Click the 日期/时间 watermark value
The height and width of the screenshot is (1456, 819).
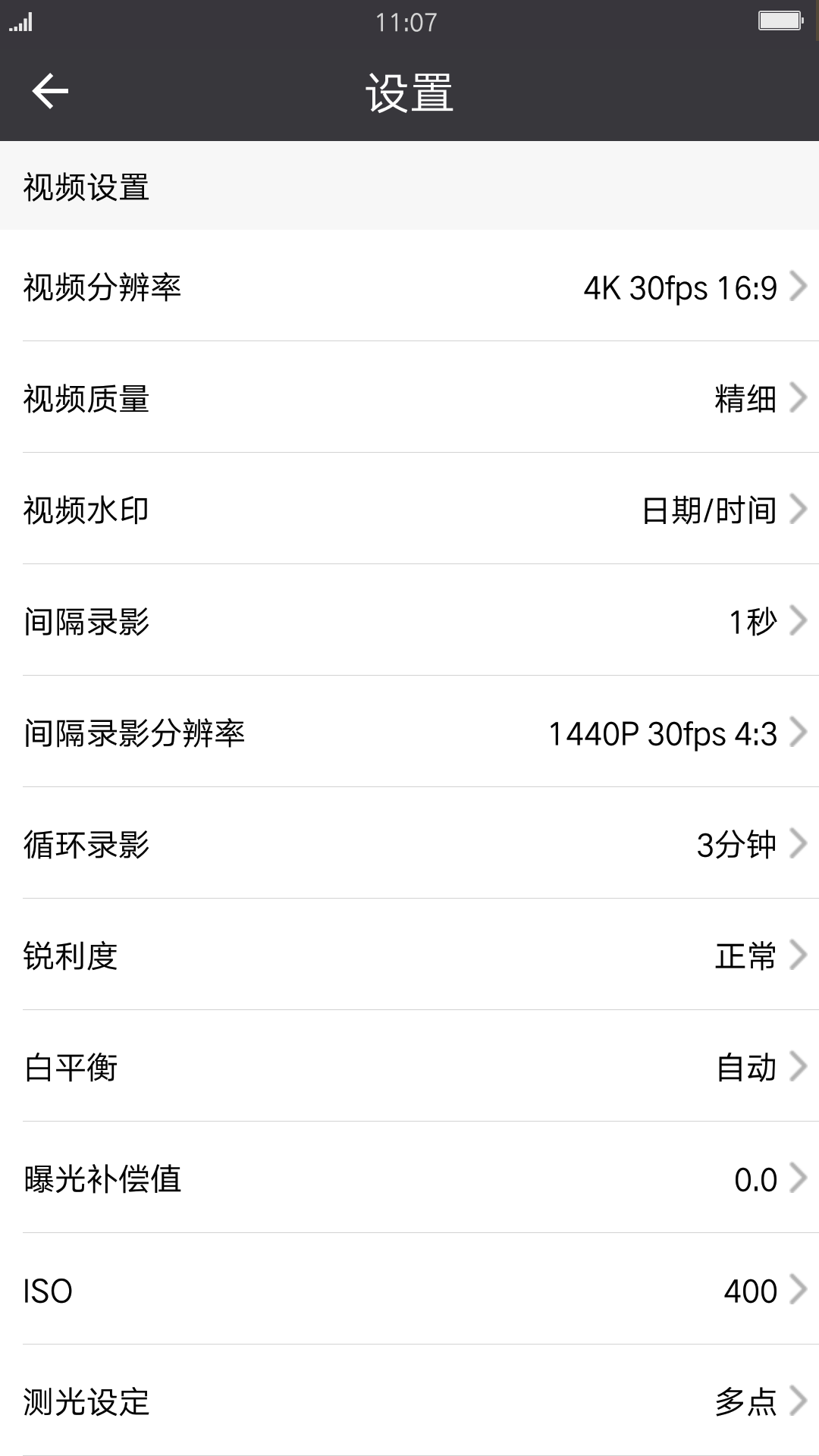(708, 510)
